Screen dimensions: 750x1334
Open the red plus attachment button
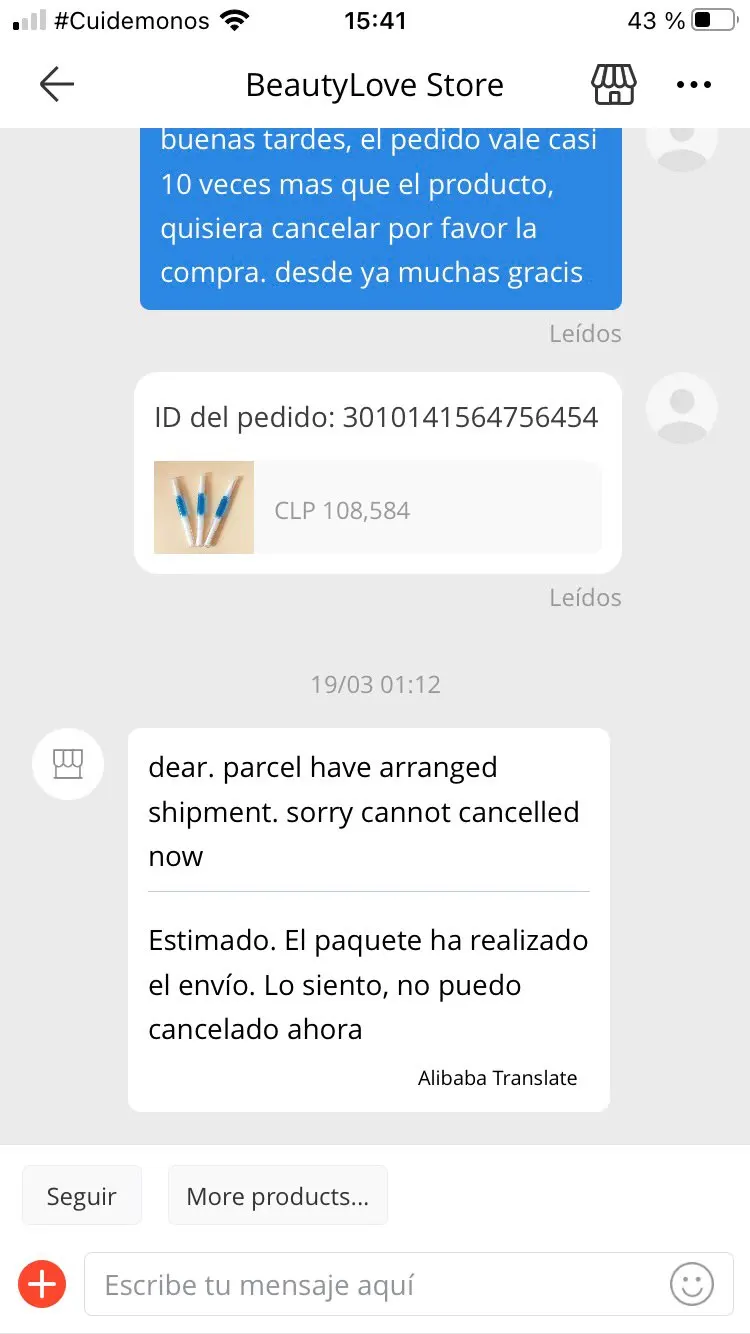coord(42,1284)
